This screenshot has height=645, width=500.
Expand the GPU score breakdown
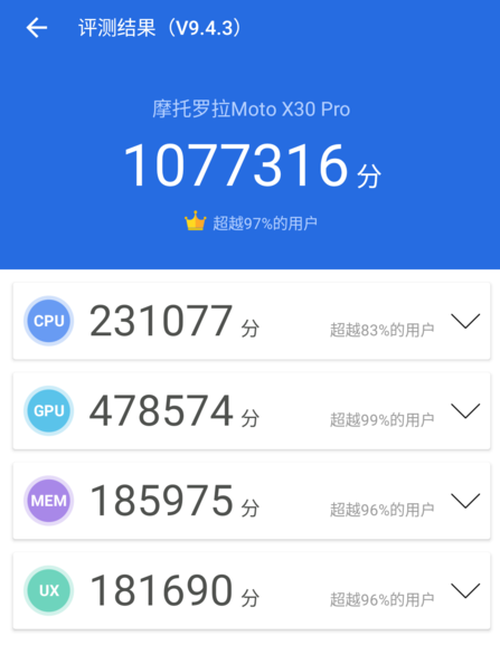point(465,411)
